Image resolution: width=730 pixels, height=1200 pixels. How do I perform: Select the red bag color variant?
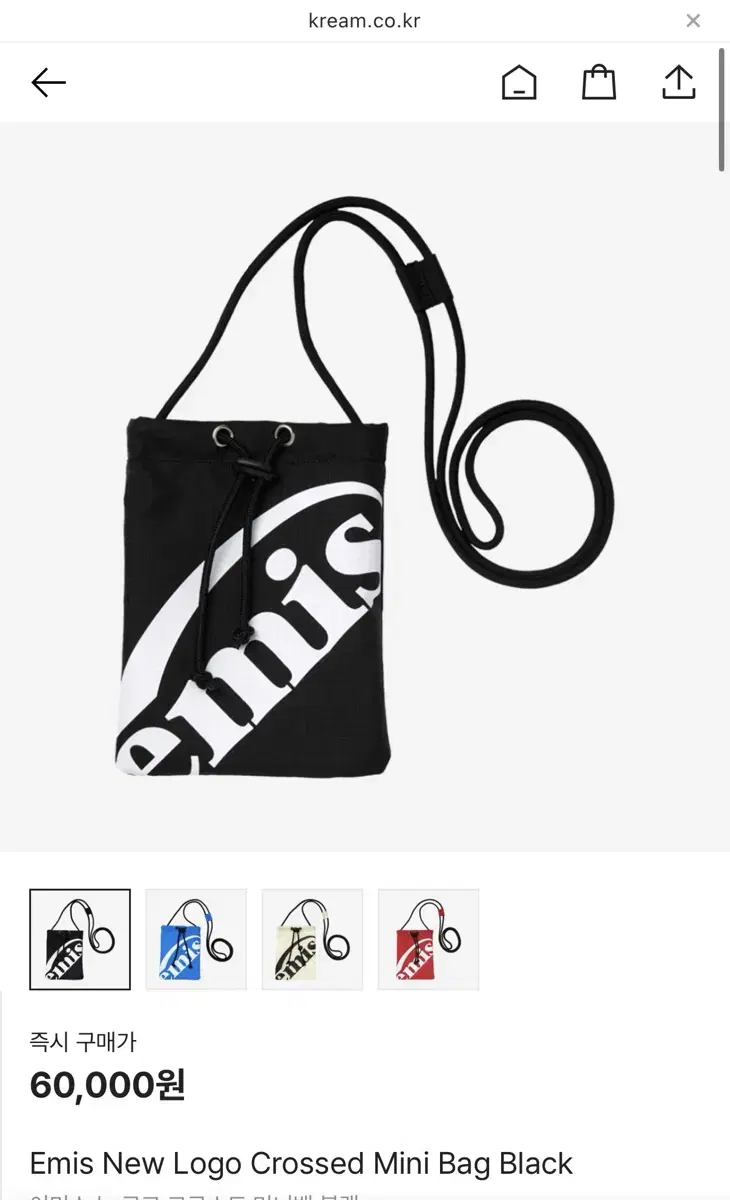pyautogui.click(x=428, y=939)
